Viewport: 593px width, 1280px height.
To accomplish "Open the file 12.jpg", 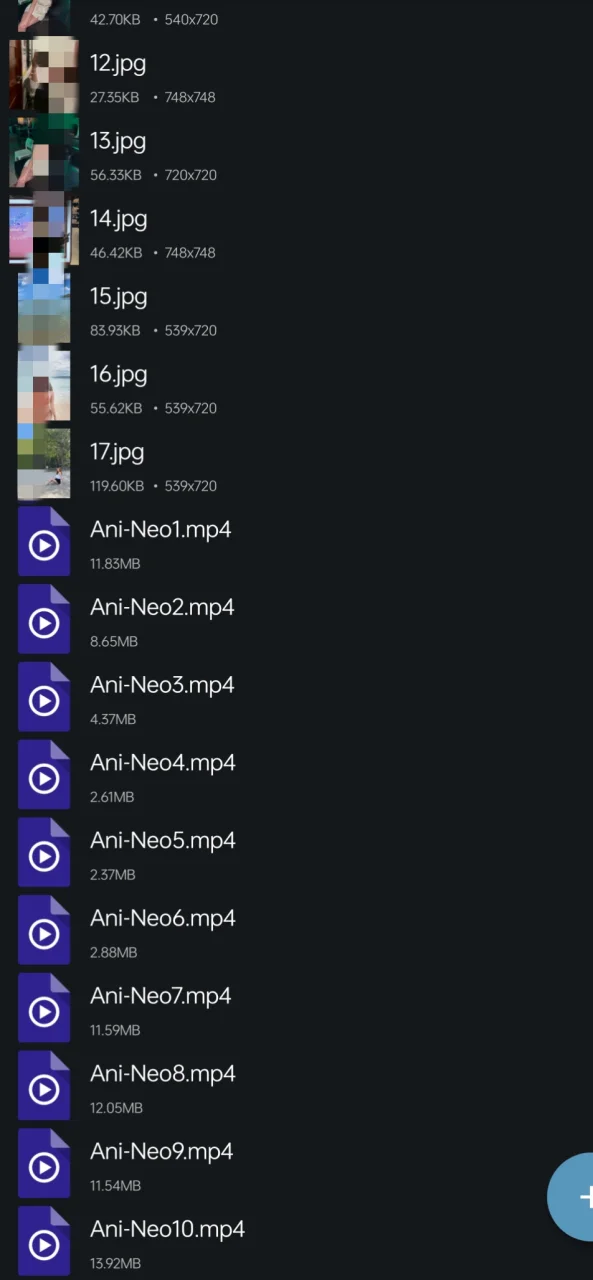I will point(296,77).
